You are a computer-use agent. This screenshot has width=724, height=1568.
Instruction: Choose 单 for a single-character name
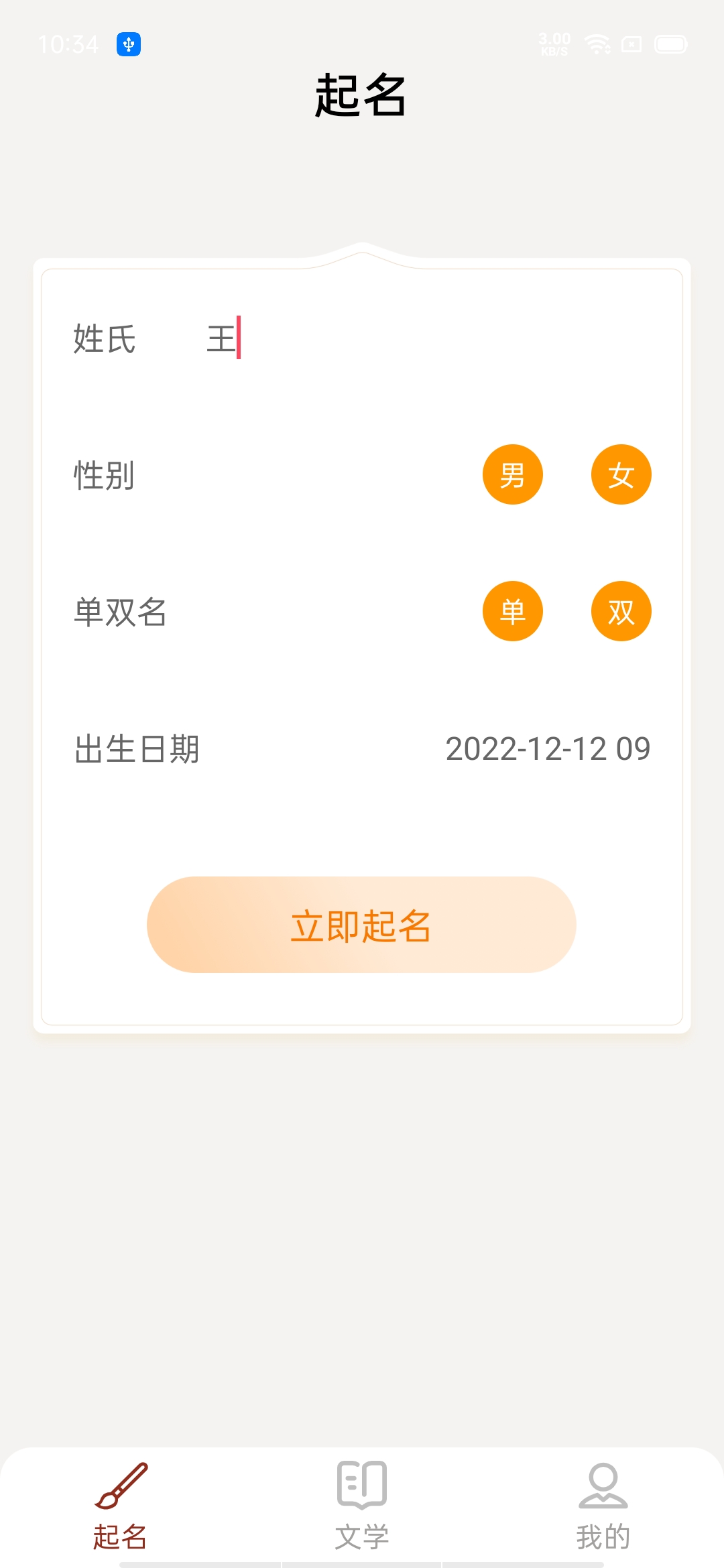point(513,611)
